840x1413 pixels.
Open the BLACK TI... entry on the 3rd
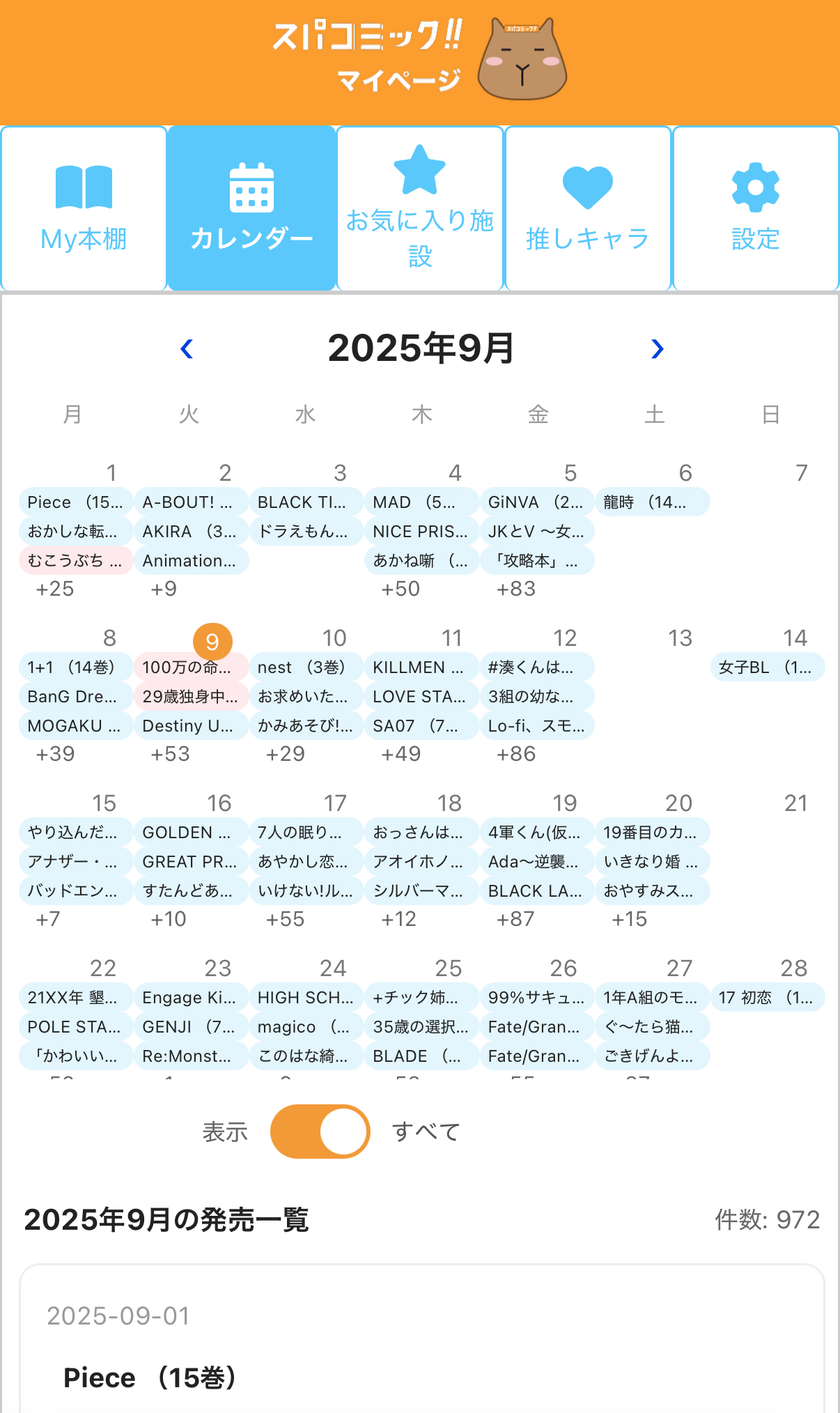[x=306, y=502]
